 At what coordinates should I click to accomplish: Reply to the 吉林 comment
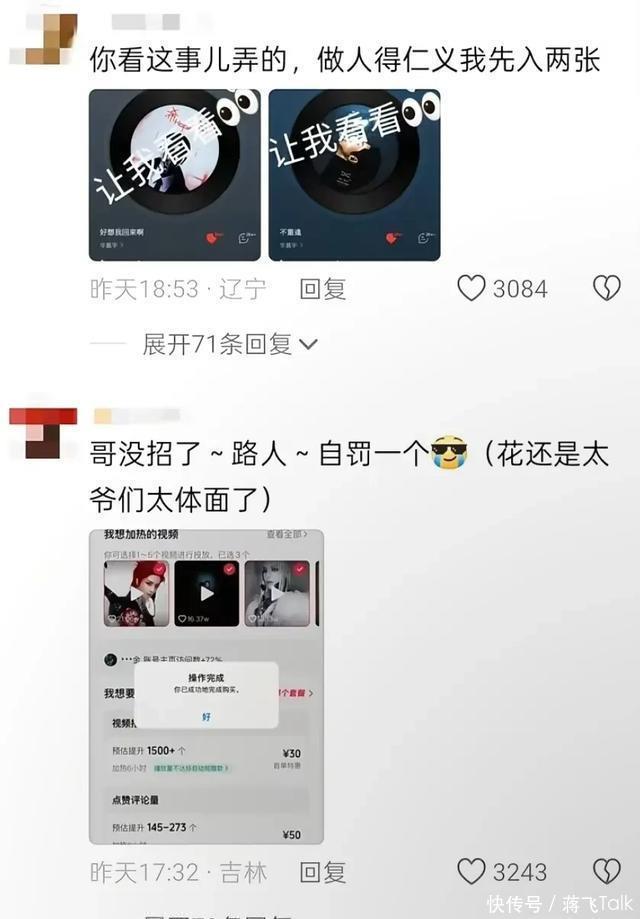pyautogui.click(x=323, y=872)
